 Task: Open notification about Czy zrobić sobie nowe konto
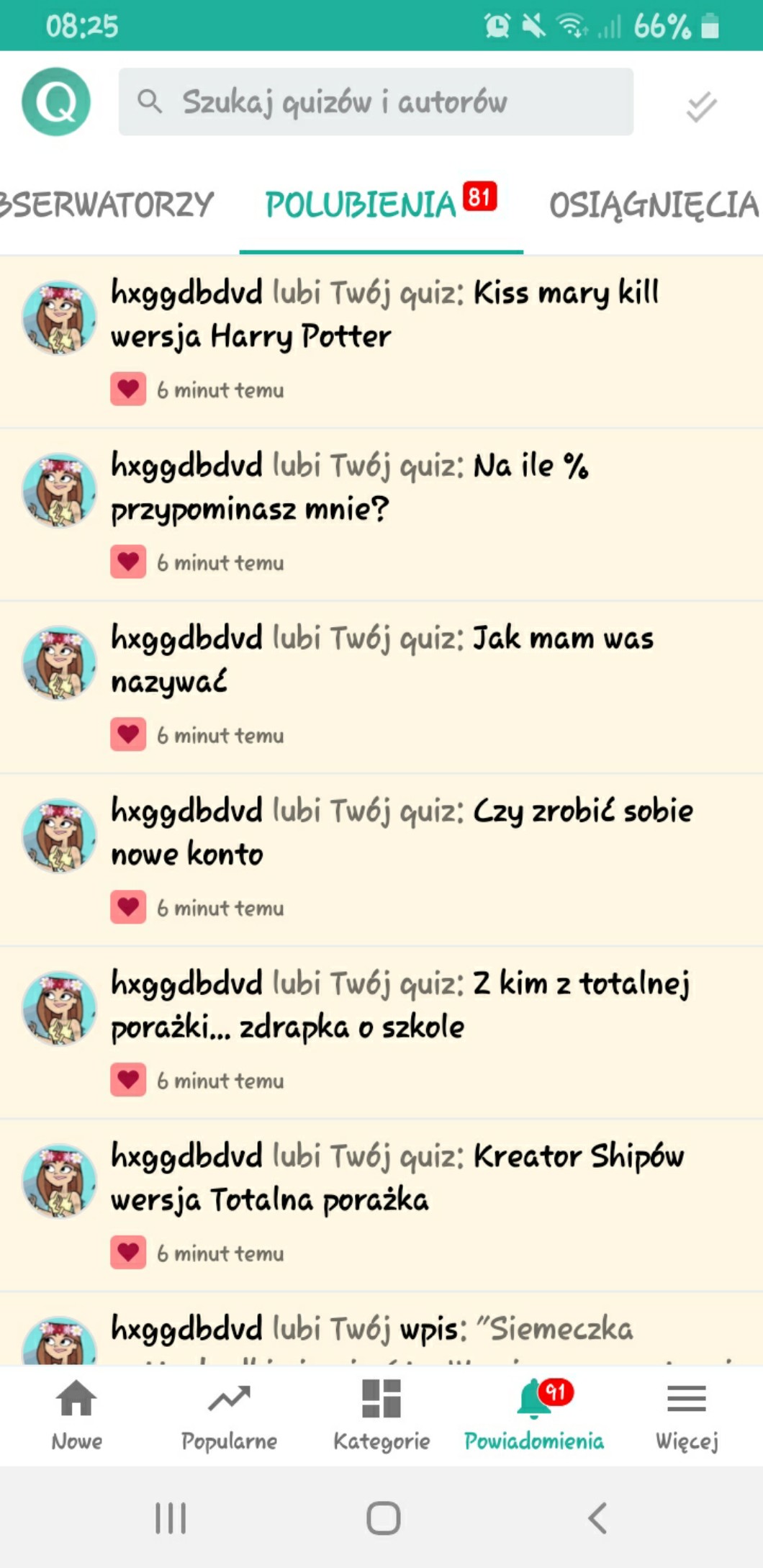(x=381, y=860)
